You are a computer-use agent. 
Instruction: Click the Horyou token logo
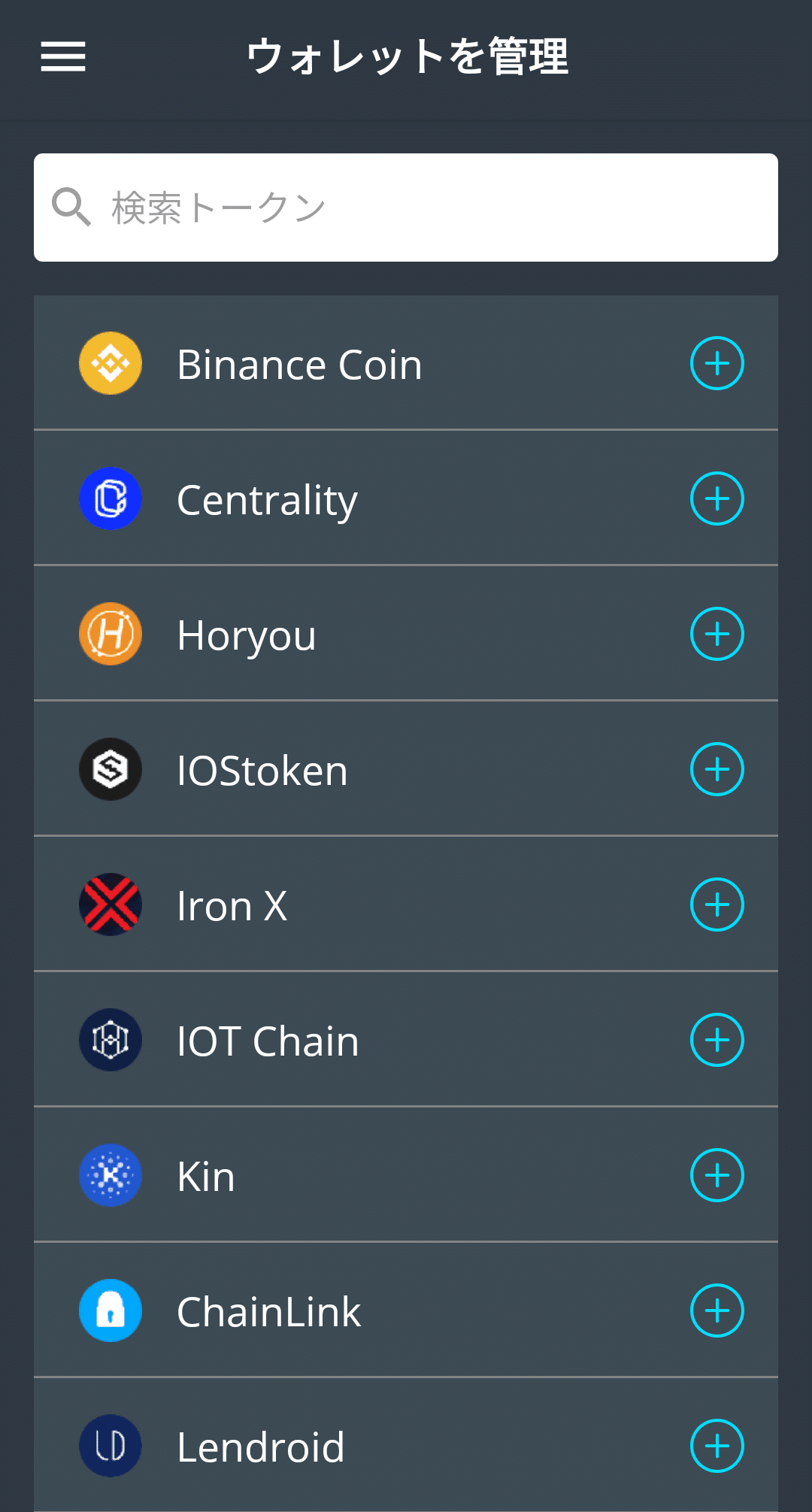point(110,634)
